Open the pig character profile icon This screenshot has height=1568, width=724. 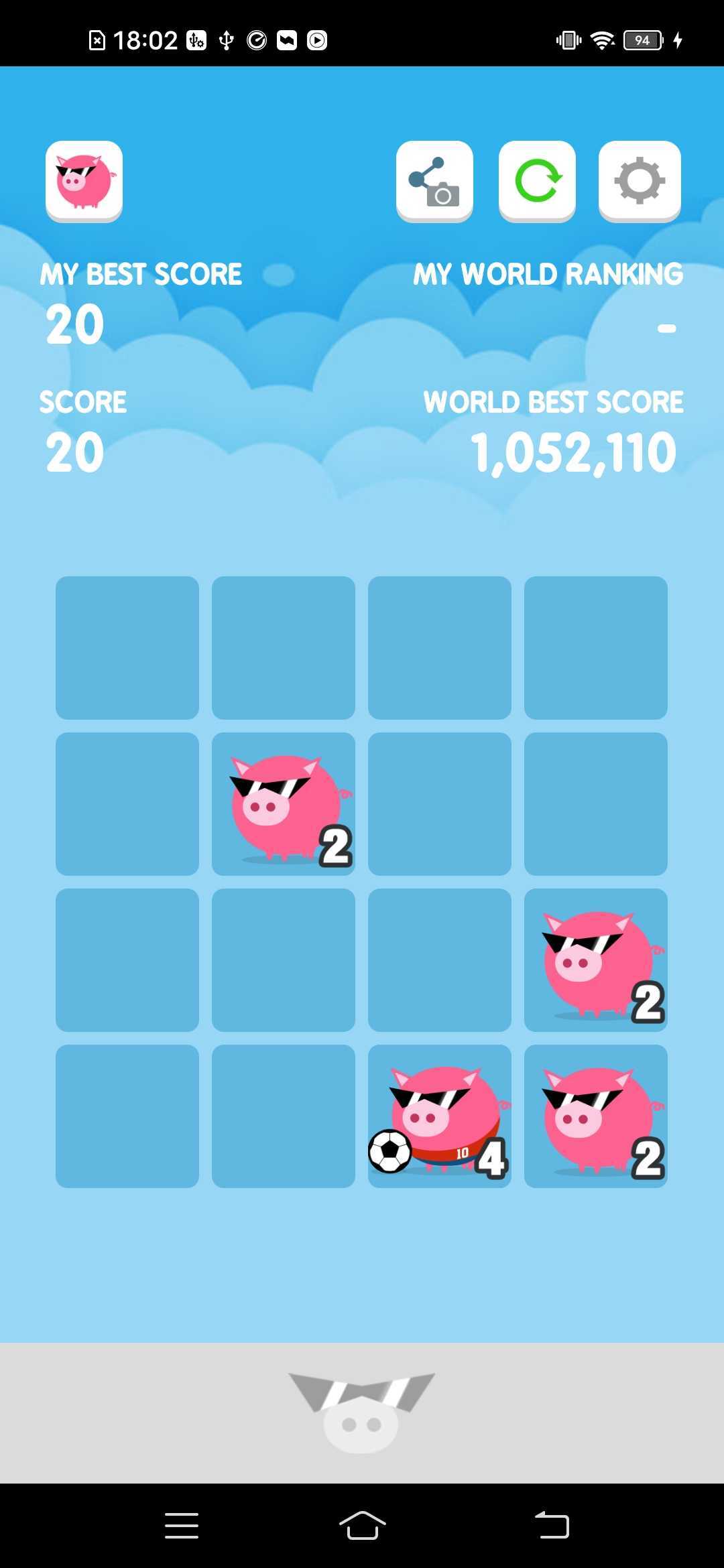pos(83,181)
